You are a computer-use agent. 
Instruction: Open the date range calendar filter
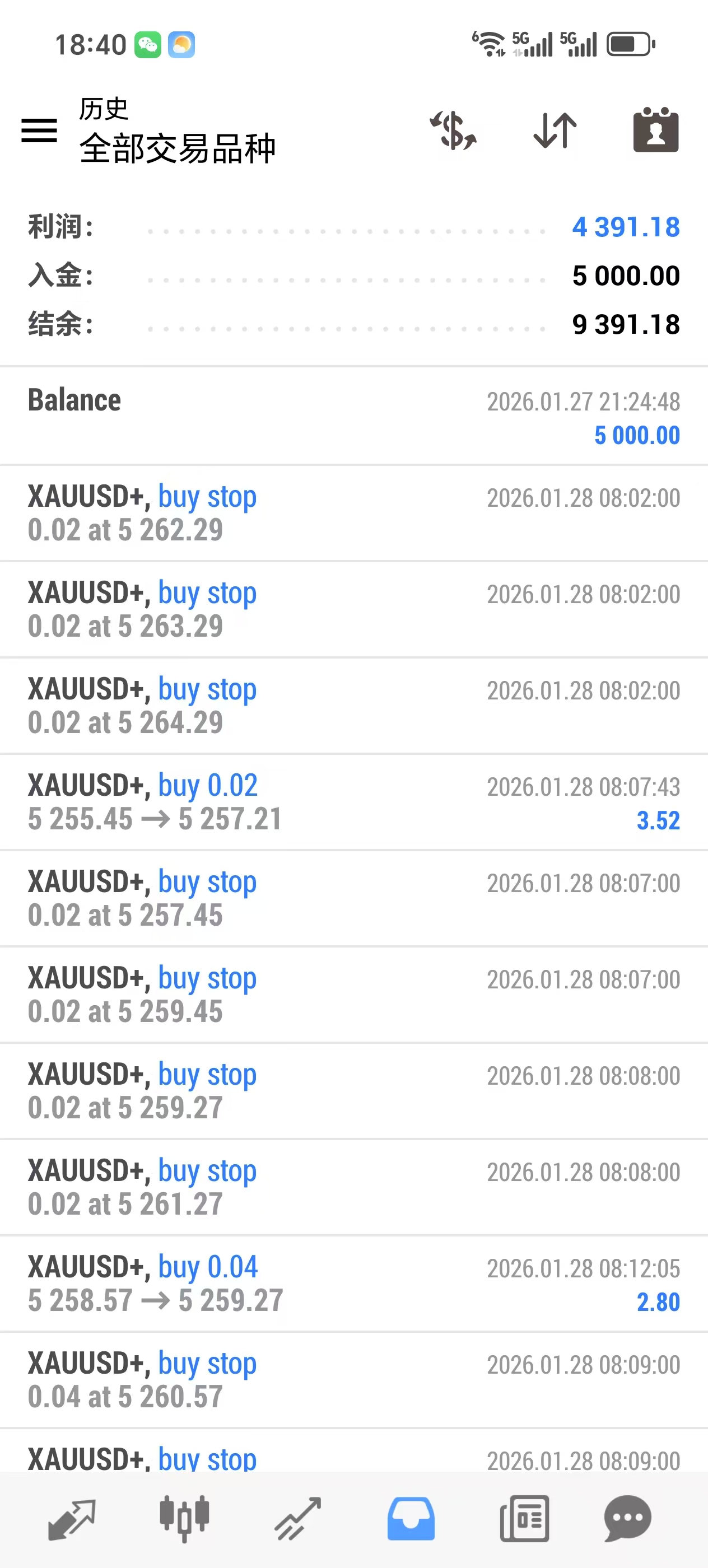(x=656, y=130)
